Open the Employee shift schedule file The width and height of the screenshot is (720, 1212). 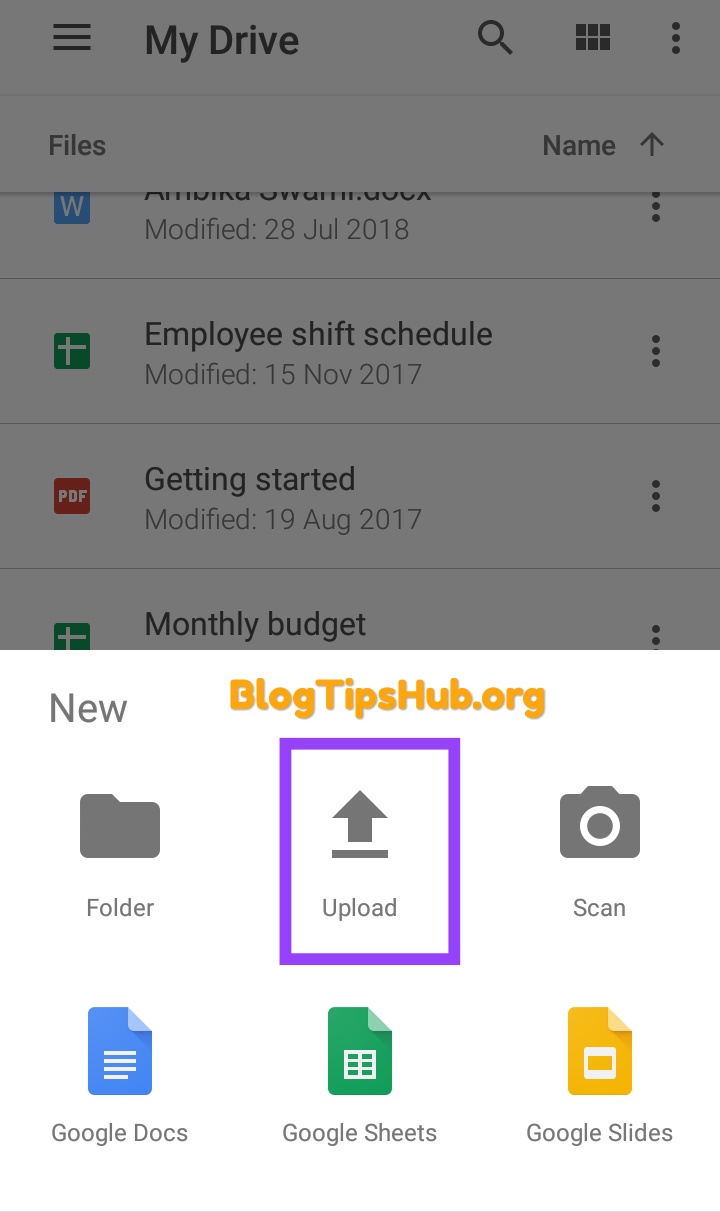coord(318,351)
